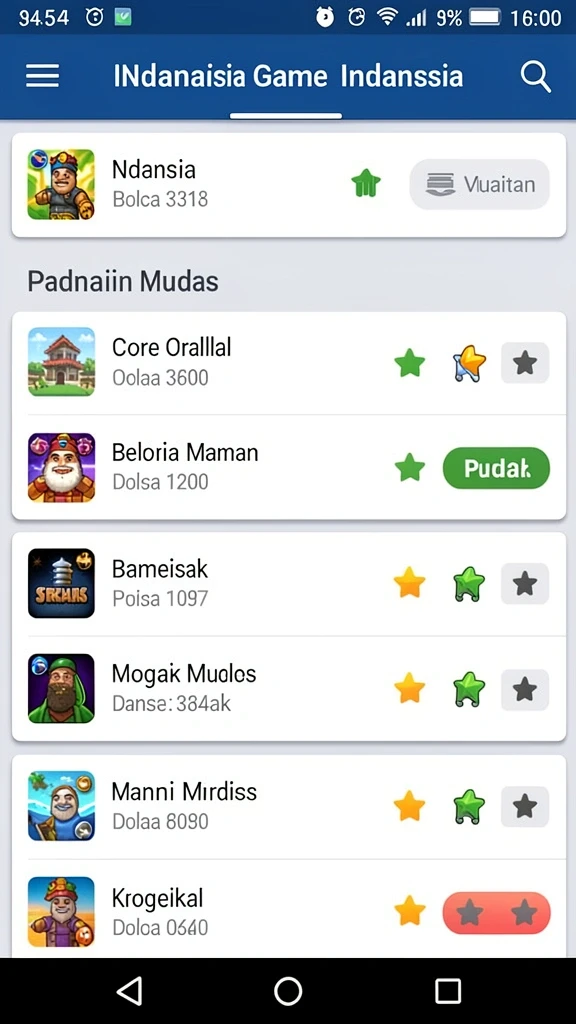
Task: Open the Ndansia game row
Action: (289, 185)
